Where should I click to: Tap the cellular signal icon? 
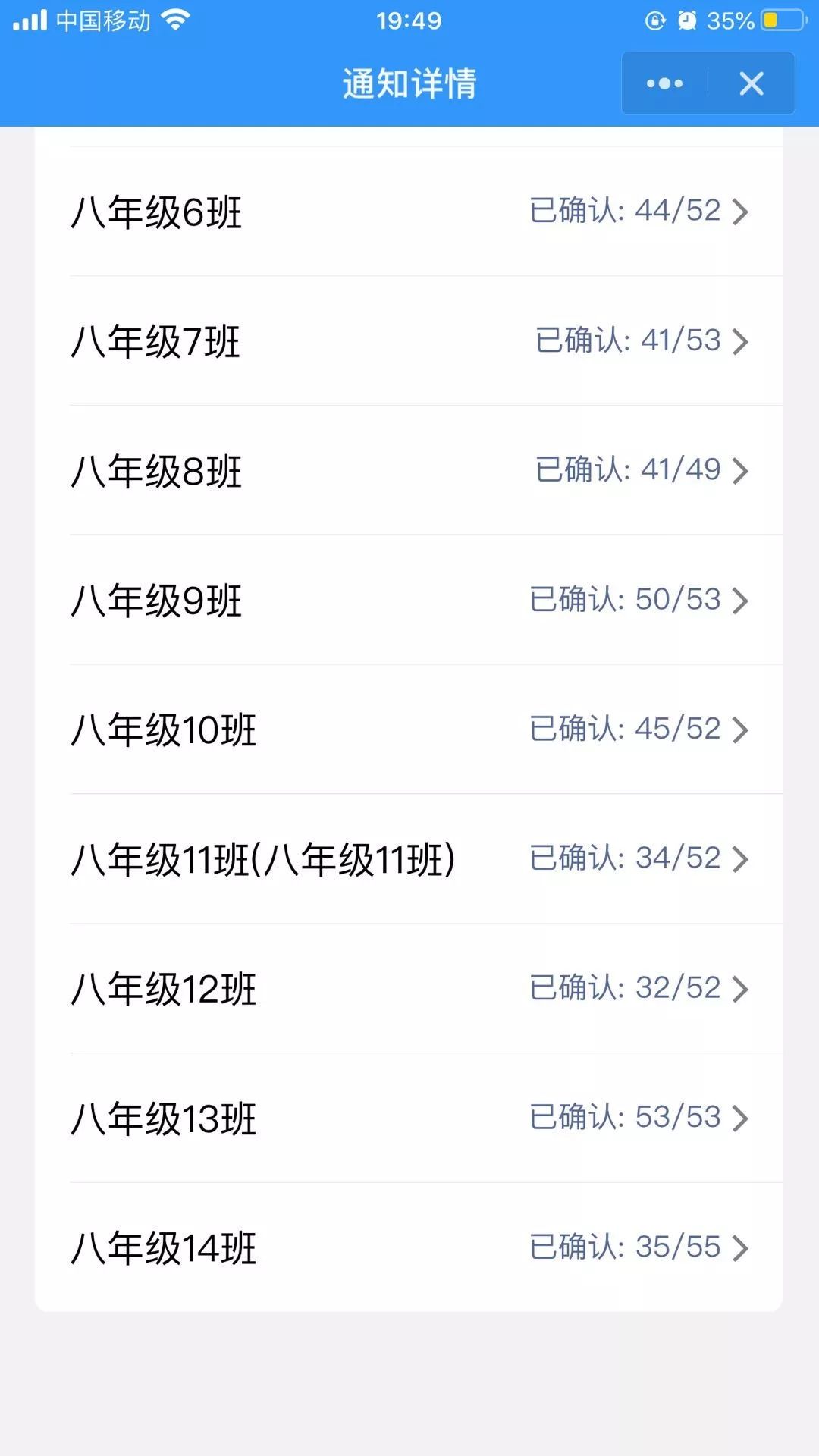click(32, 21)
